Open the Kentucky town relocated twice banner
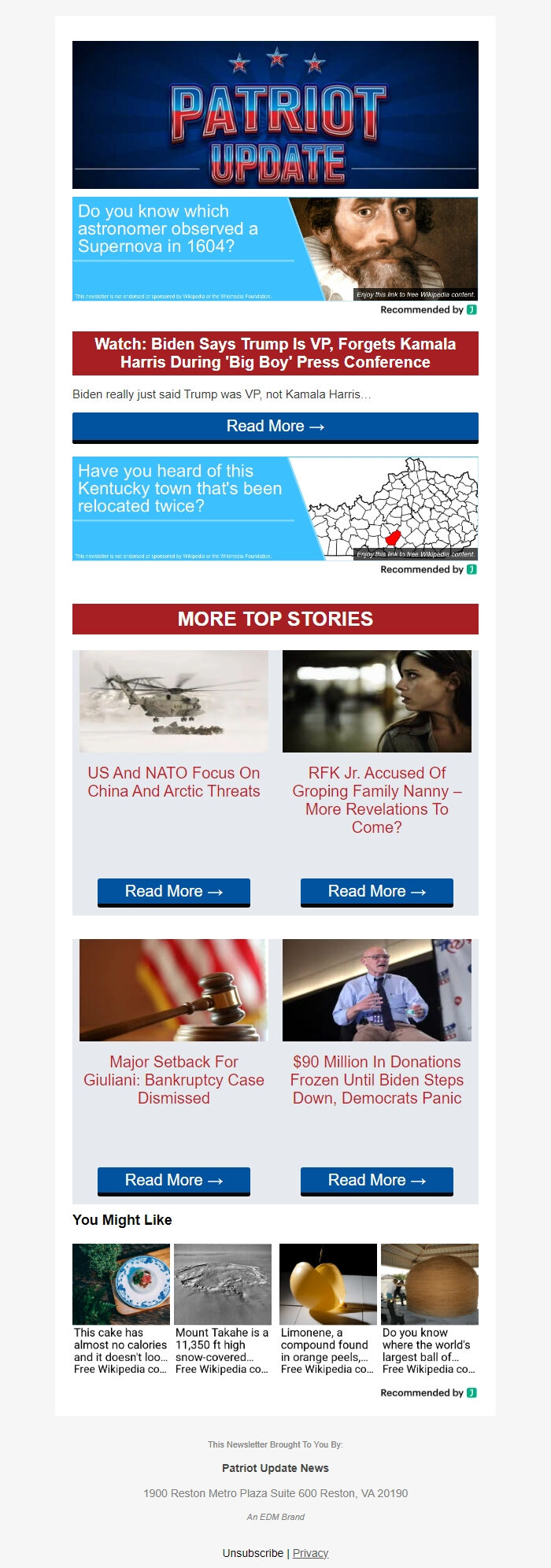The width and height of the screenshot is (551, 1568). pyautogui.click(x=275, y=508)
